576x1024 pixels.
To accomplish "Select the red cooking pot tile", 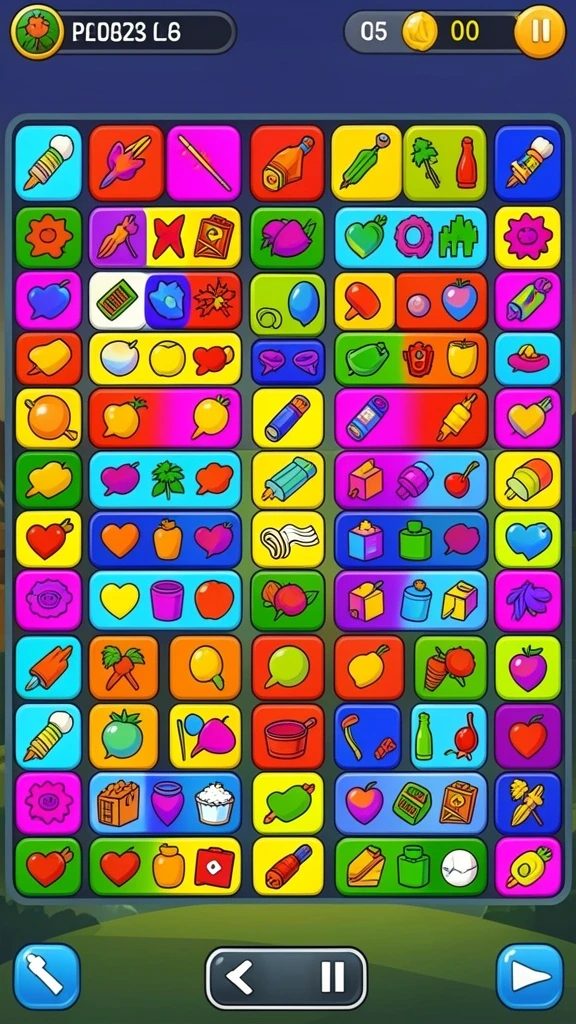I will (x=288, y=736).
